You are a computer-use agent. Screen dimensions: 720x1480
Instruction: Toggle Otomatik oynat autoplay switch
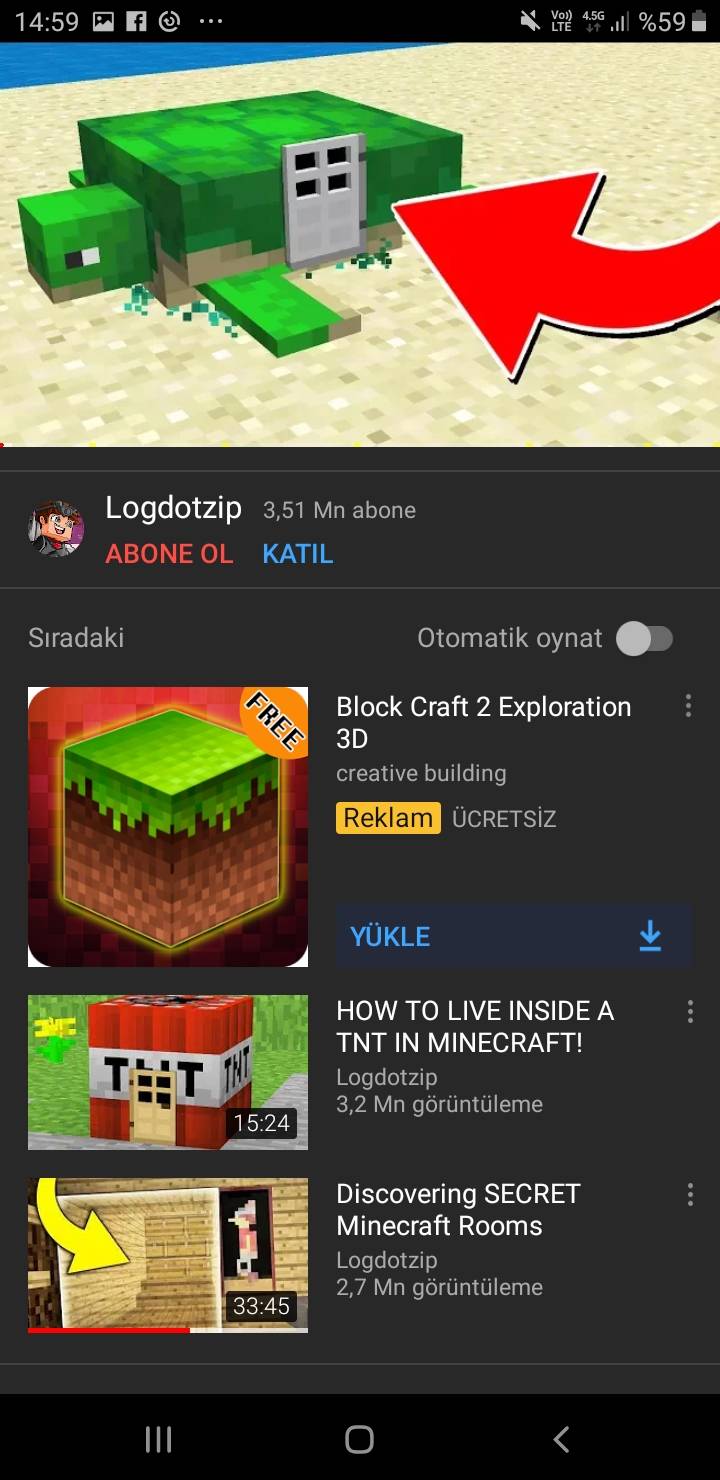click(645, 638)
